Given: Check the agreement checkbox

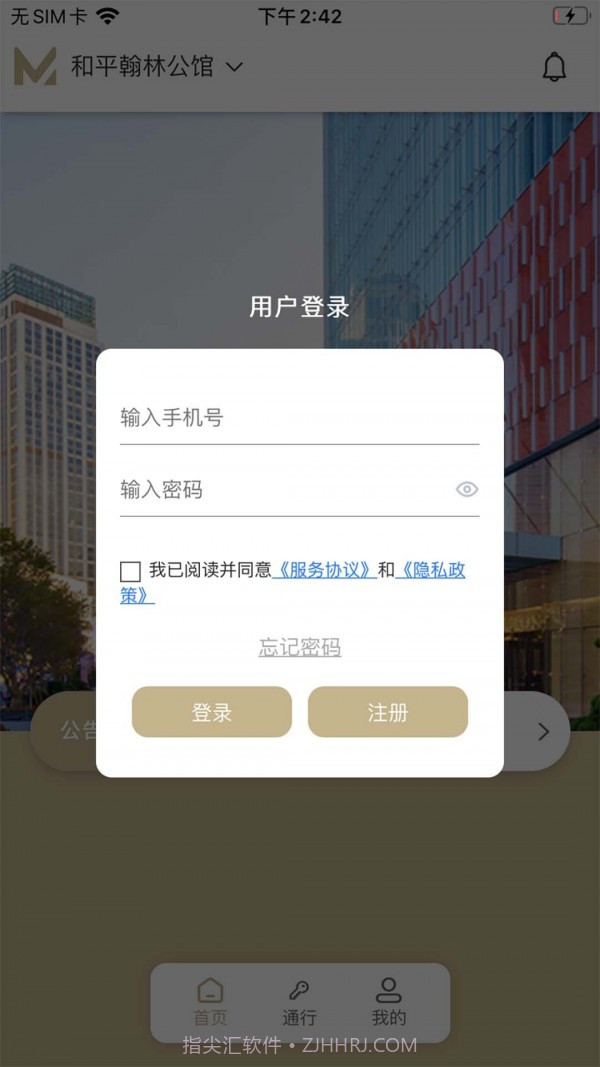Looking at the screenshot, I should [130, 571].
